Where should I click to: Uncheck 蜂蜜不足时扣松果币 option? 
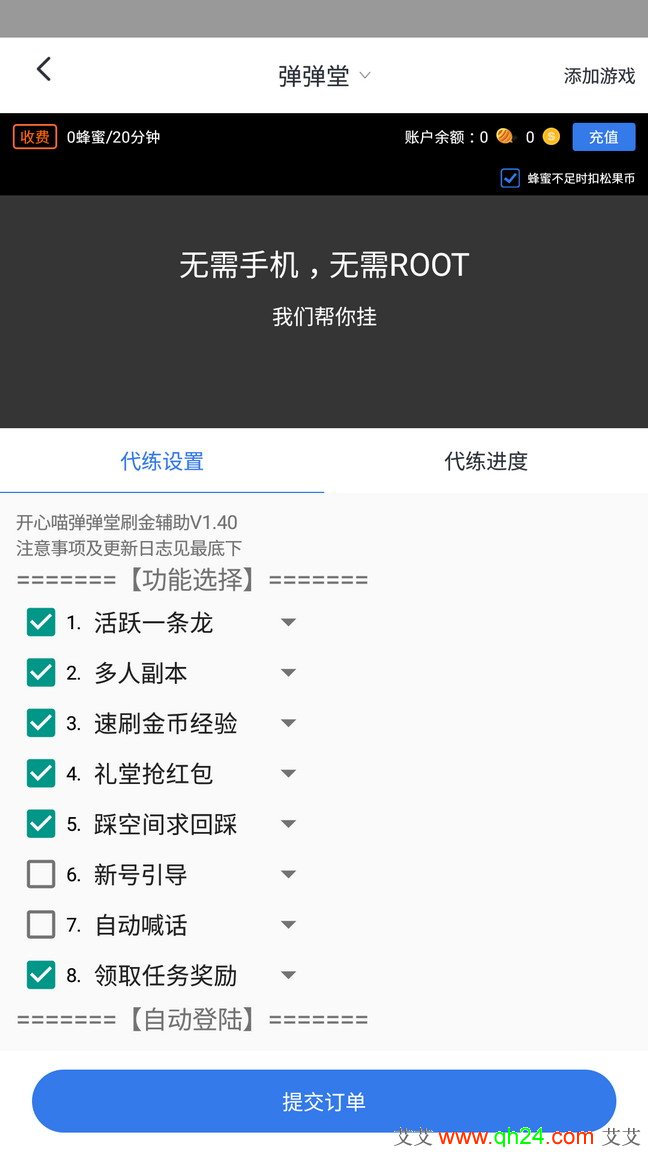click(510, 178)
